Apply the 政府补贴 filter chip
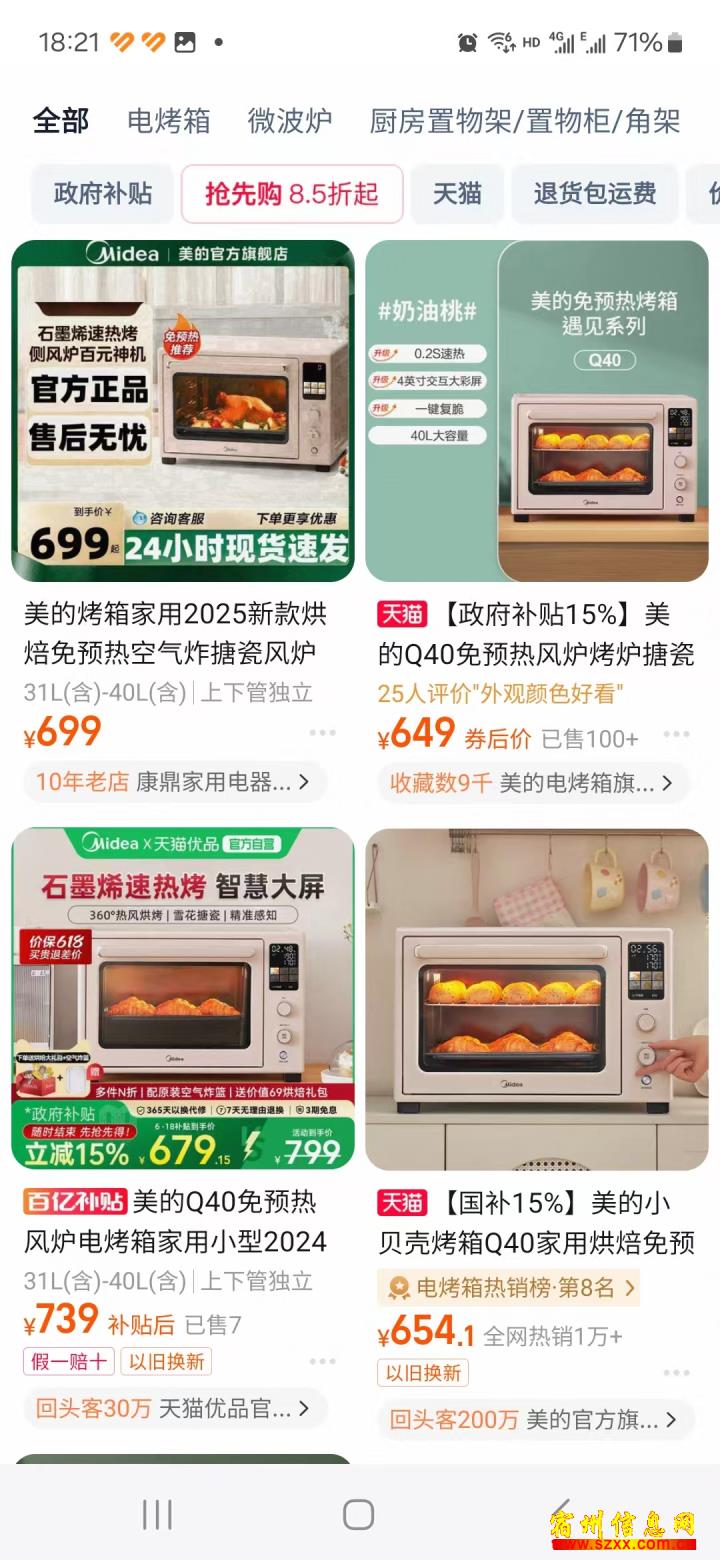This screenshot has width=720, height=1560. pyautogui.click(x=103, y=193)
